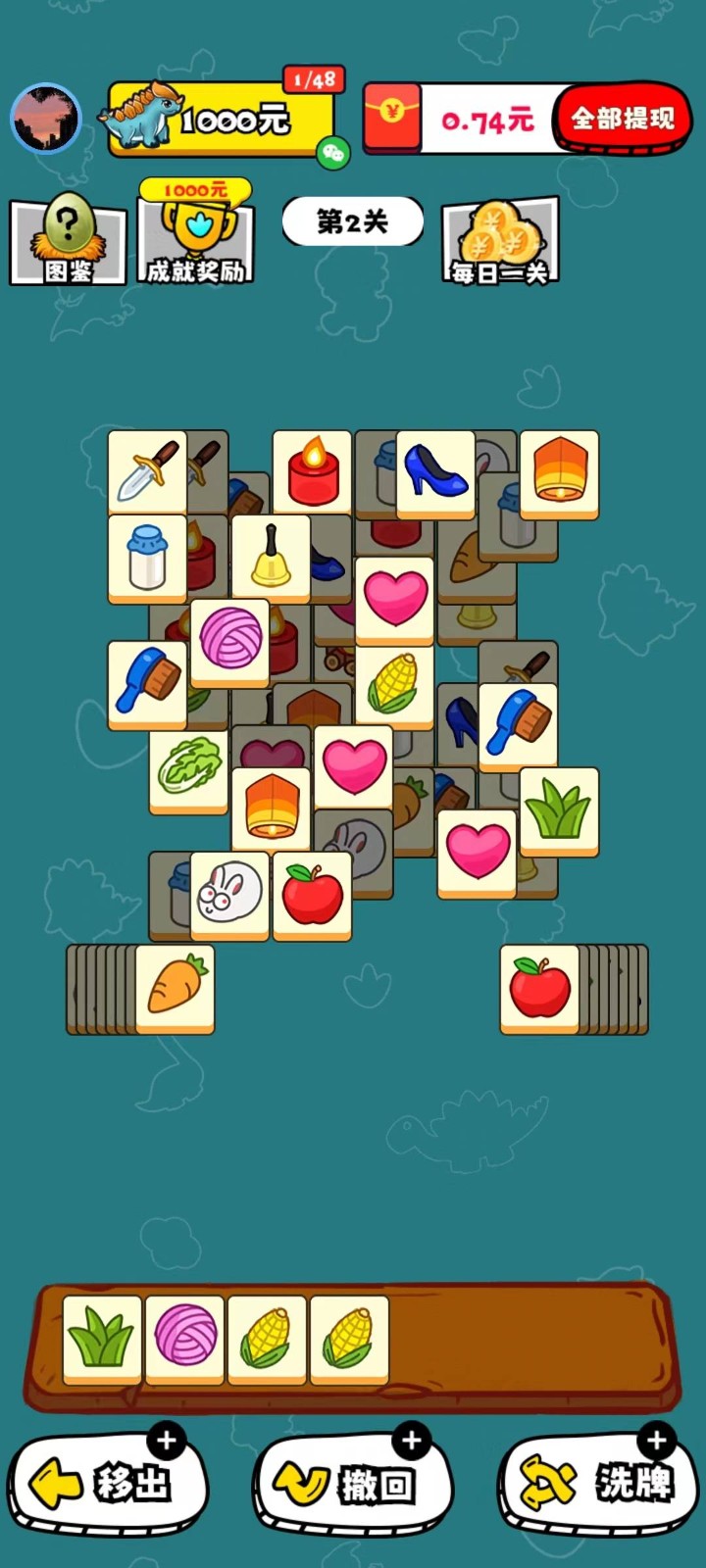Tap the cabbage tile
Image resolution: width=706 pixels, height=1568 pixels.
pos(188,768)
